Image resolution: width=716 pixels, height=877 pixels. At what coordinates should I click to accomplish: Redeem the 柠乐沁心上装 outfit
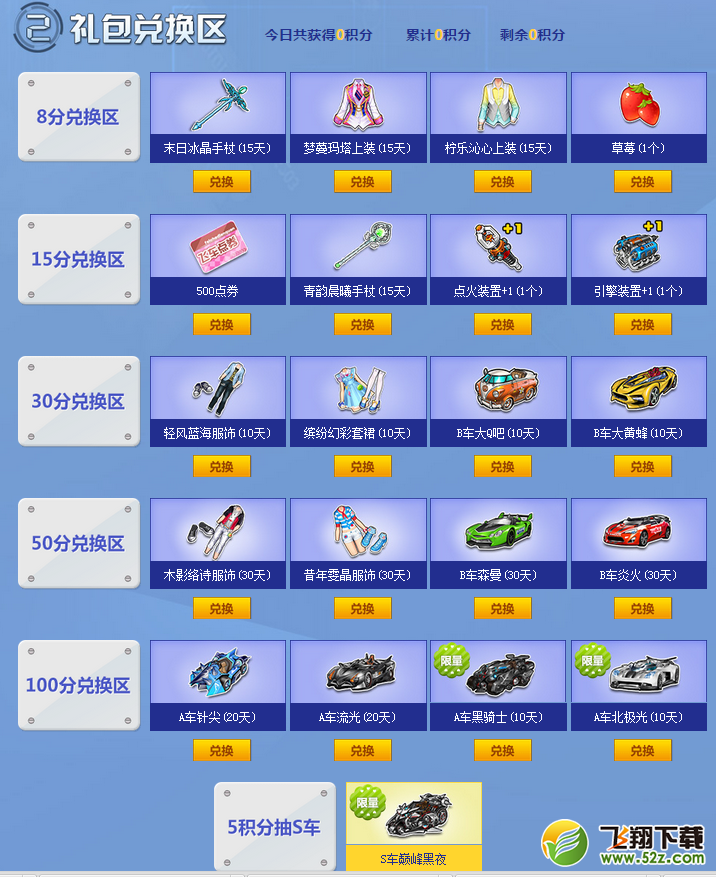502,182
